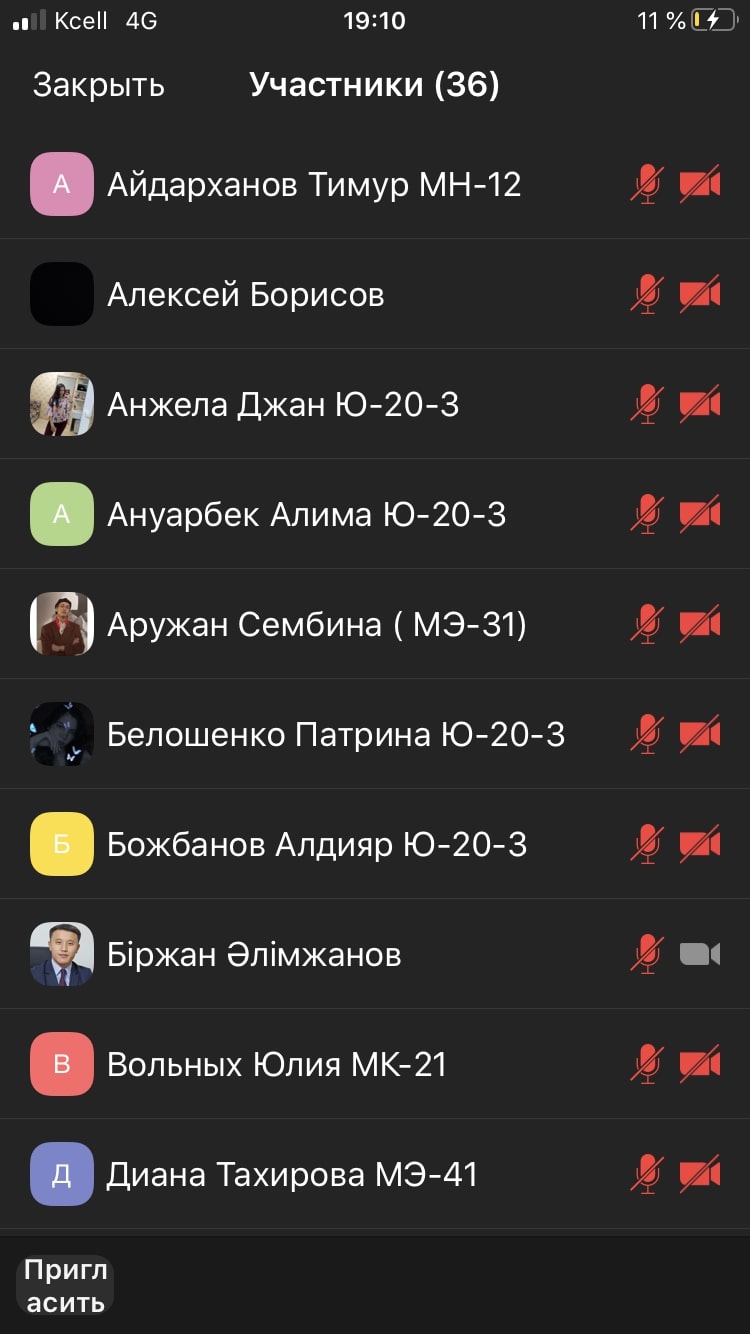The height and width of the screenshot is (1334, 750).
Task: Open Анжела Джан Ю-20-3 row
Action: [x=283, y=405]
